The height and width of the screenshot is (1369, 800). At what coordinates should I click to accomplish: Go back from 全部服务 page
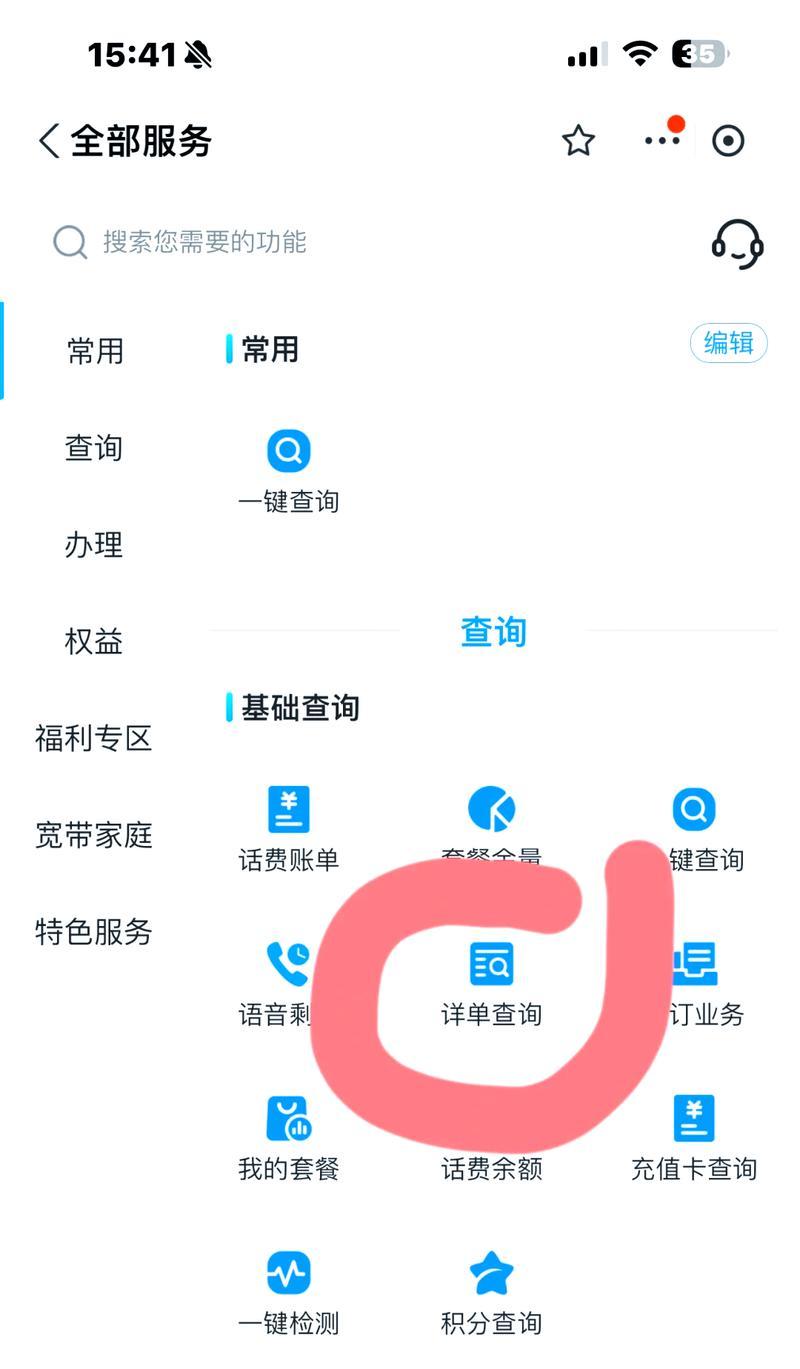pos(48,141)
